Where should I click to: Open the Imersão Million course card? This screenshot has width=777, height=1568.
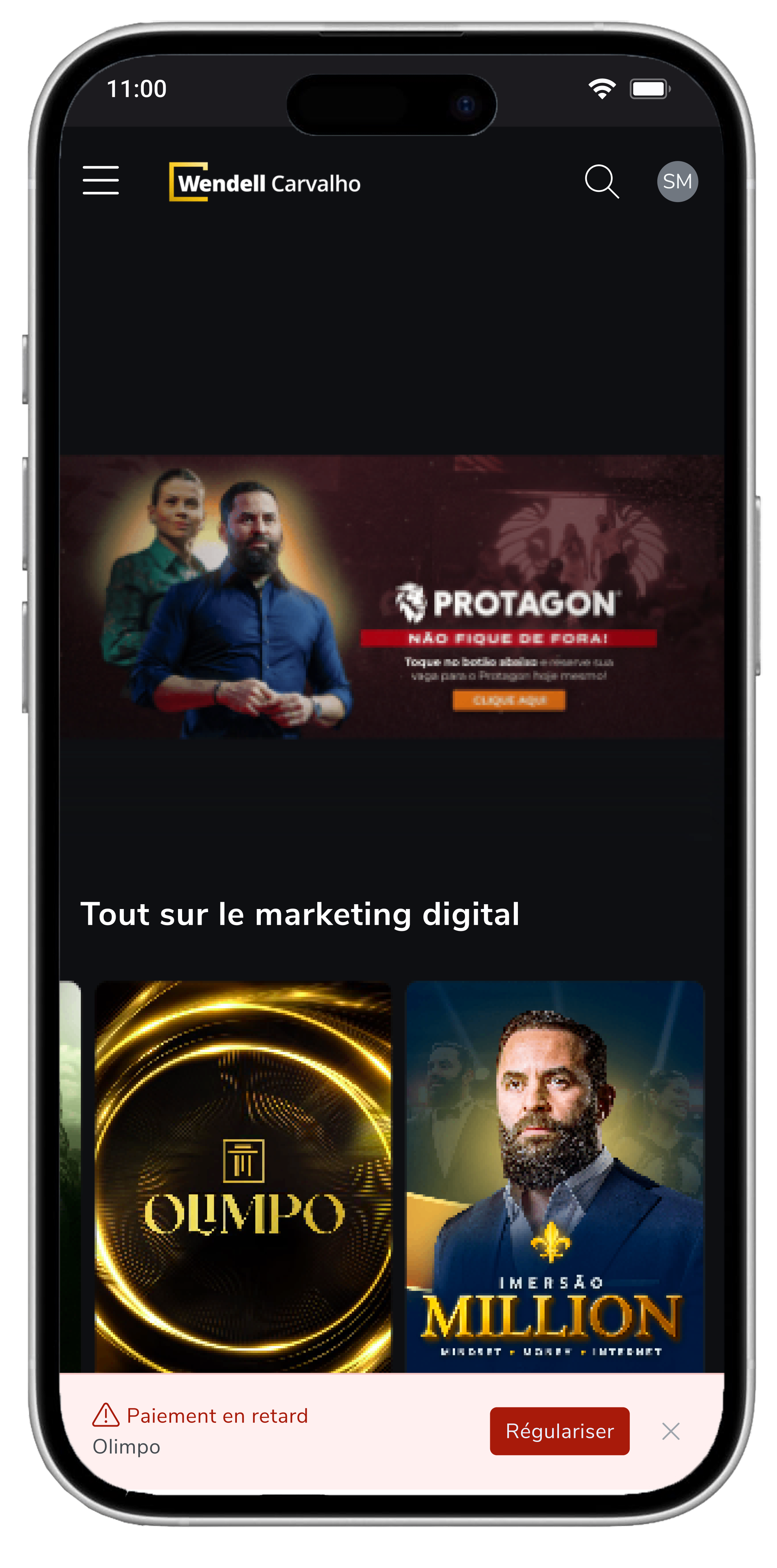point(554,1175)
